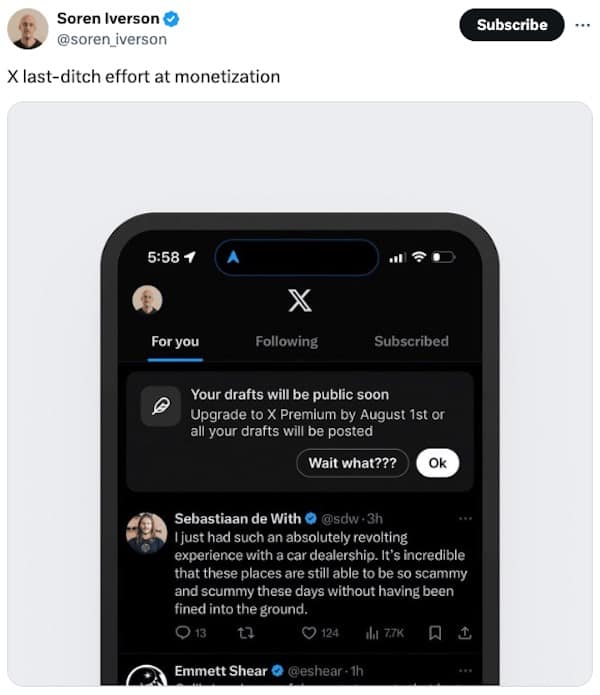The image size is (600, 695).
Task: Open the @soren_iverson handle link
Action: click(112, 39)
